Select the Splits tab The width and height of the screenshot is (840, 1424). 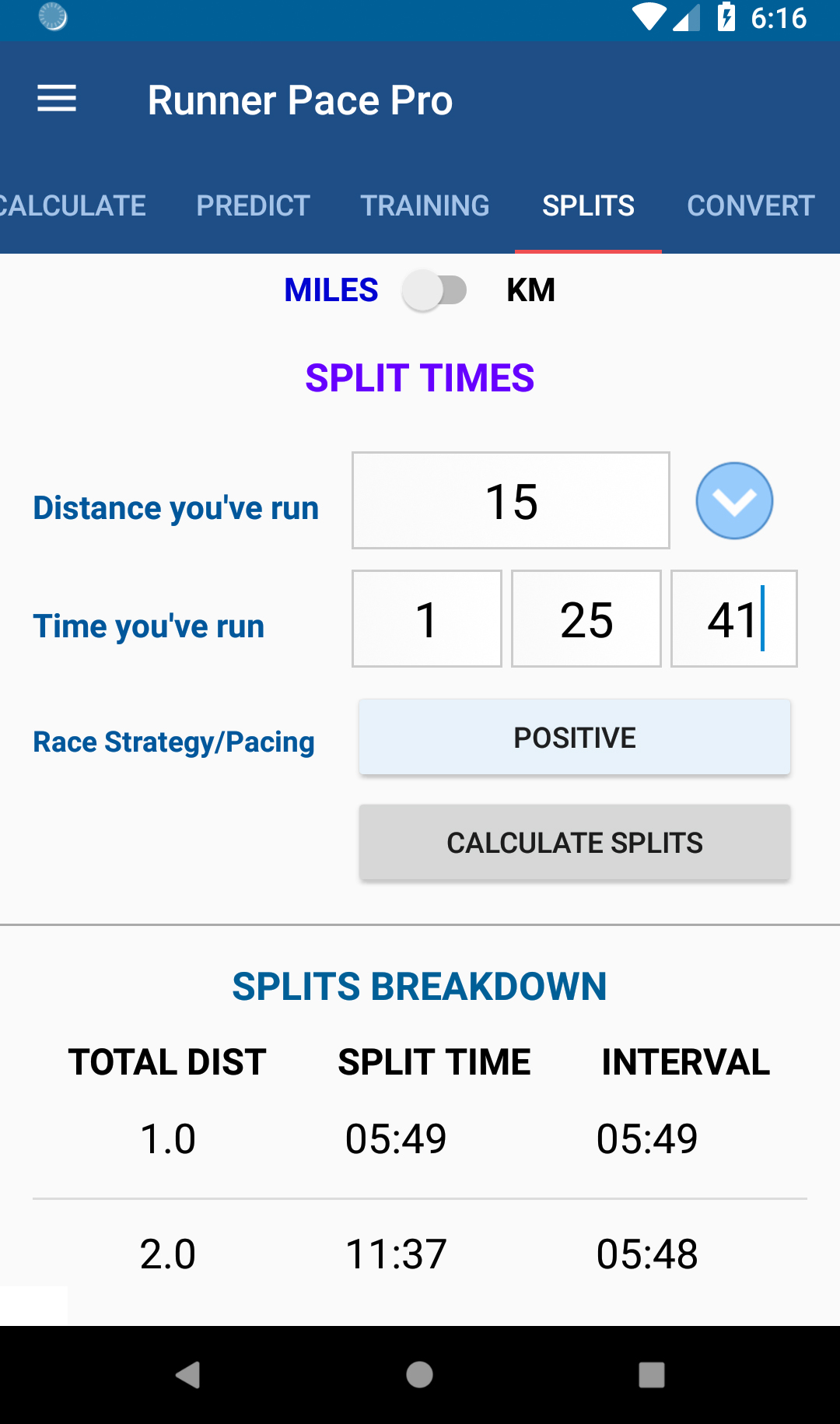(x=588, y=205)
